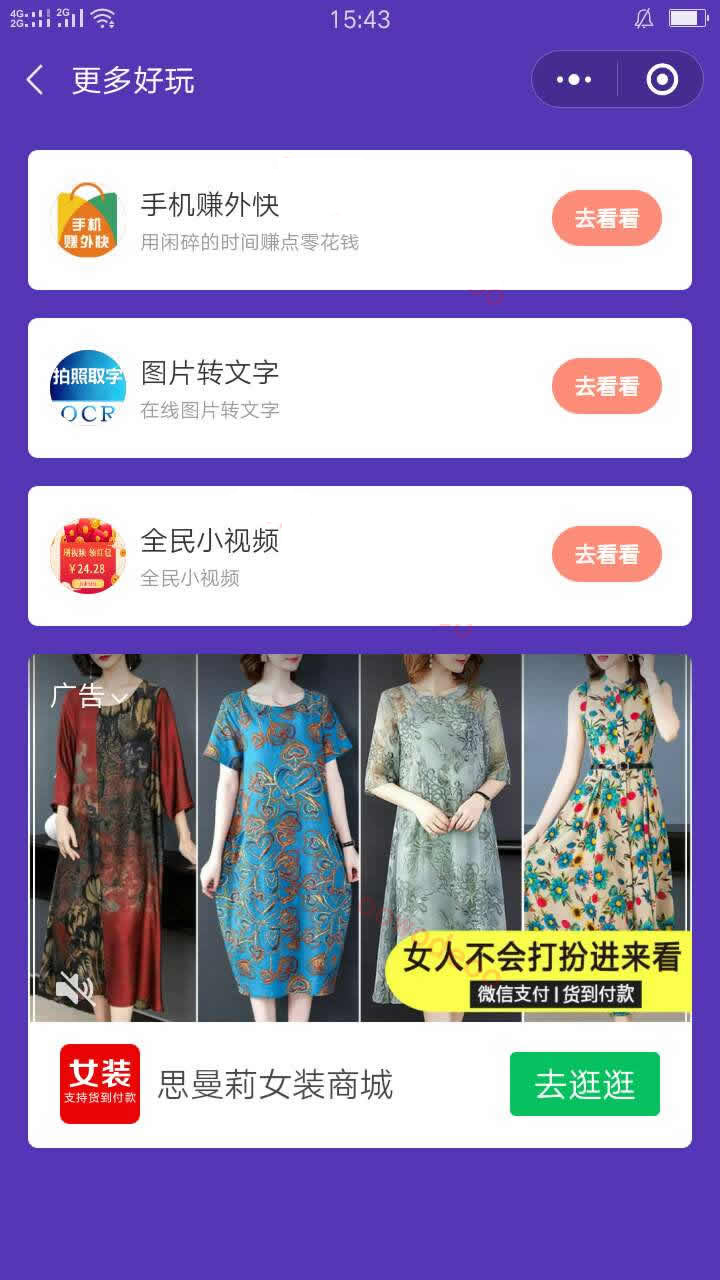
Task: Open the dress advertisement video
Action: point(360,840)
